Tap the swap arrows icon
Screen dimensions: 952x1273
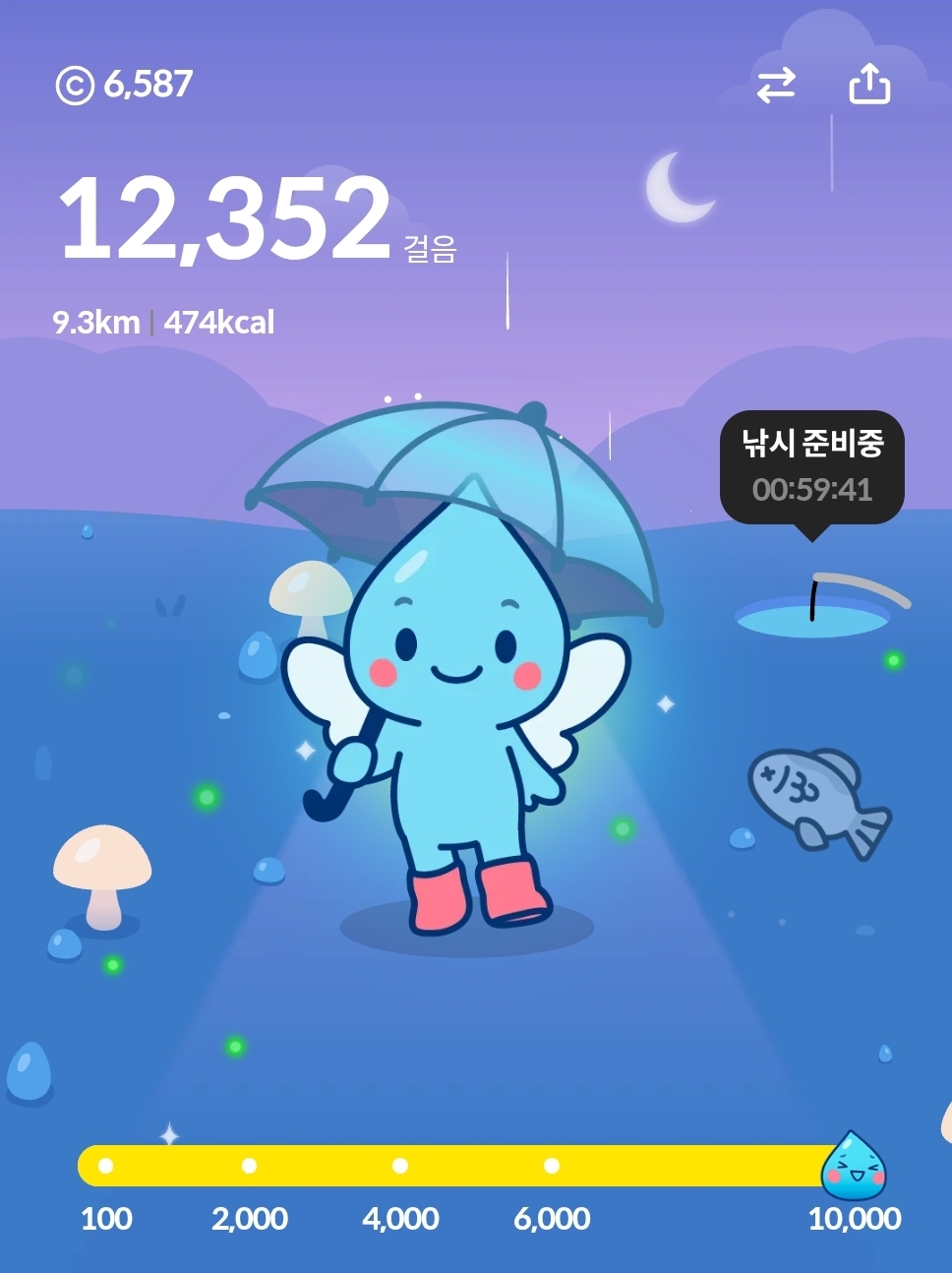pyautogui.click(x=776, y=86)
